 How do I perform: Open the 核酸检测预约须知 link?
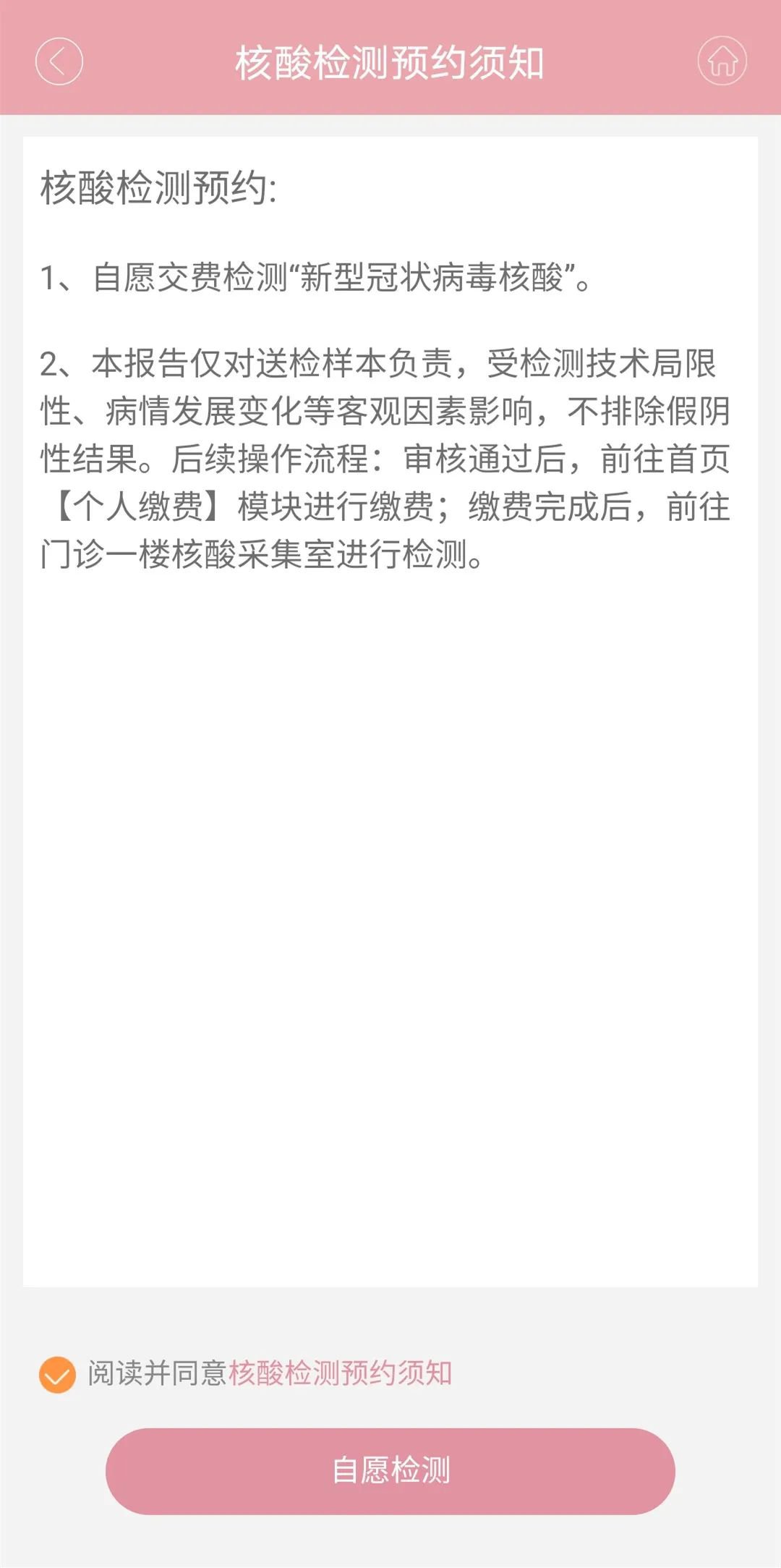click(x=341, y=1373)
